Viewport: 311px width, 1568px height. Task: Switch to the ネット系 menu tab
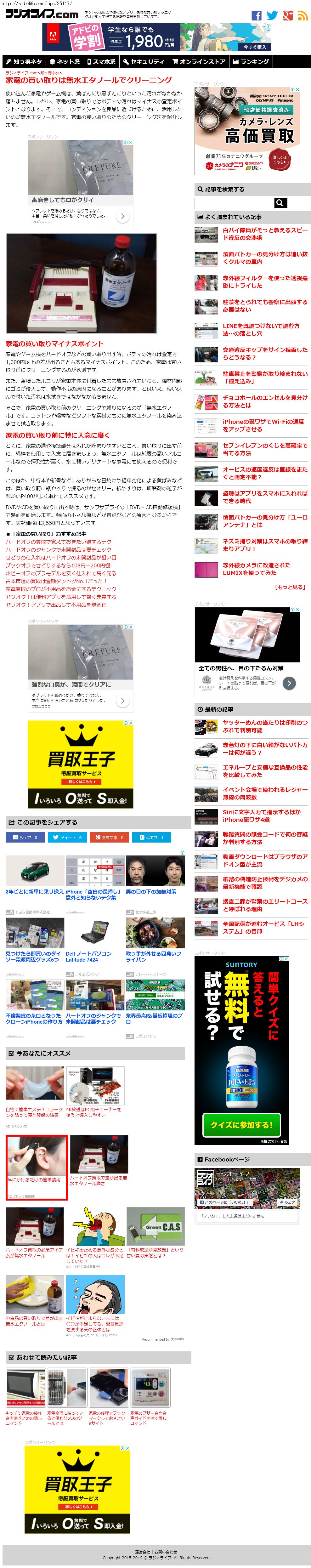click(65, 61)
